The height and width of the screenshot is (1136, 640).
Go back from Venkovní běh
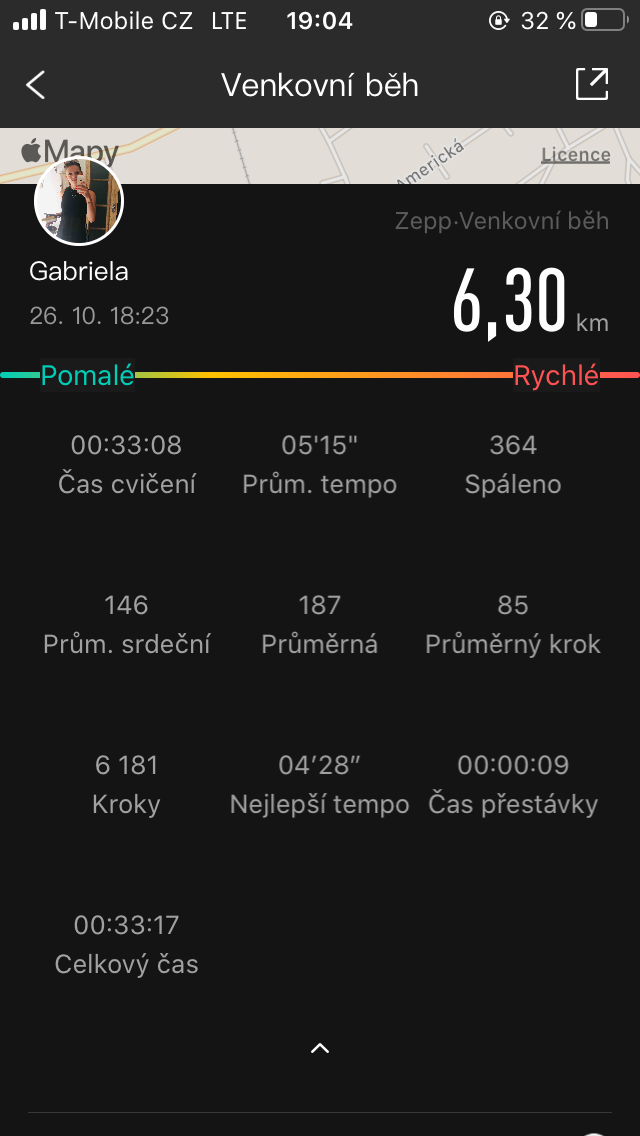36,85
